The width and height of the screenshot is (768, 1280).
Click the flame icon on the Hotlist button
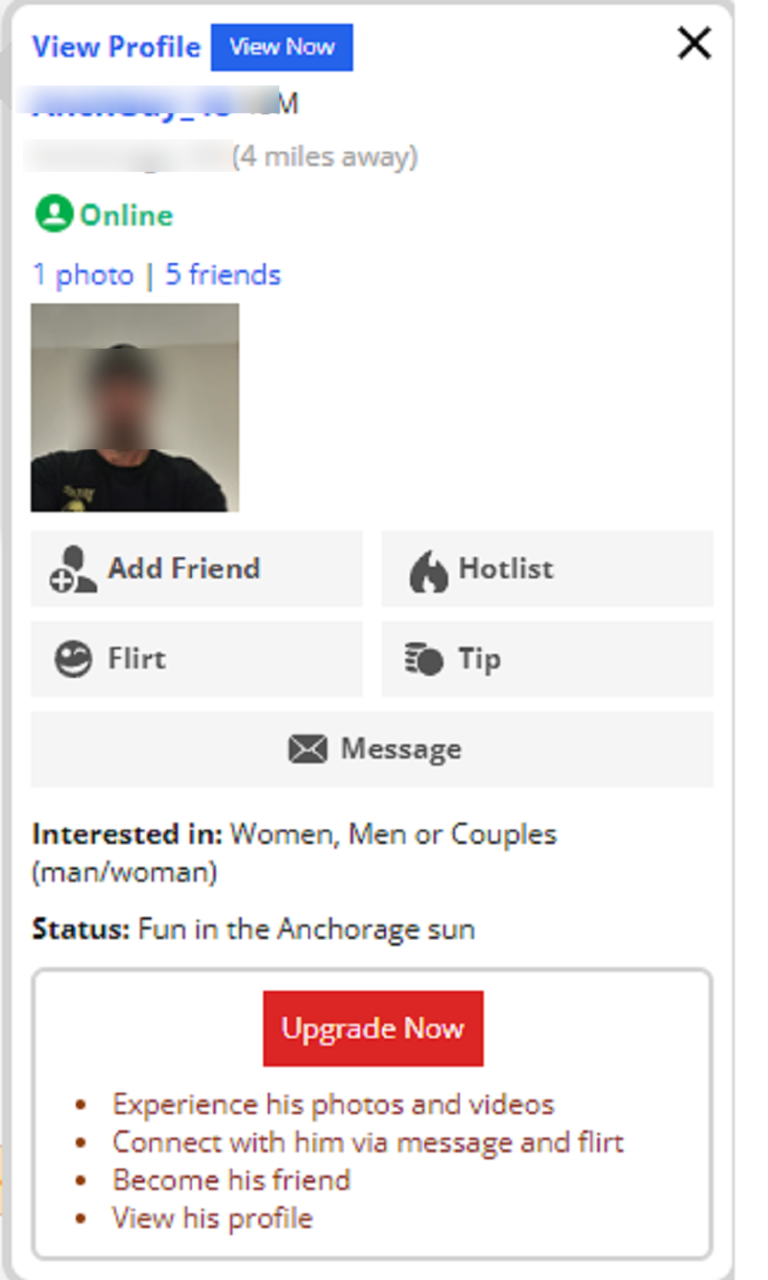pyautogui.click(x=432, y=568)
